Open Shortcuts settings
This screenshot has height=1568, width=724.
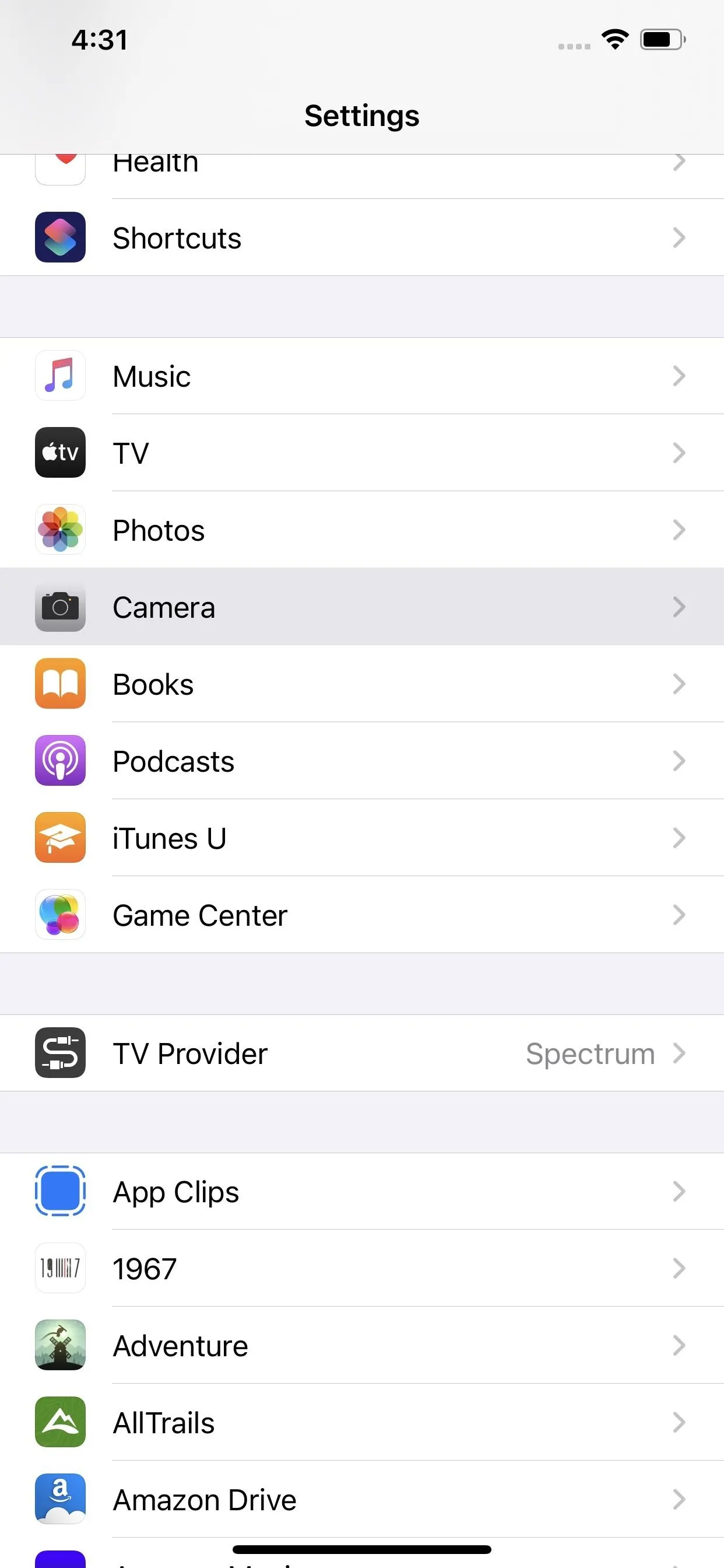click(362, 237)
